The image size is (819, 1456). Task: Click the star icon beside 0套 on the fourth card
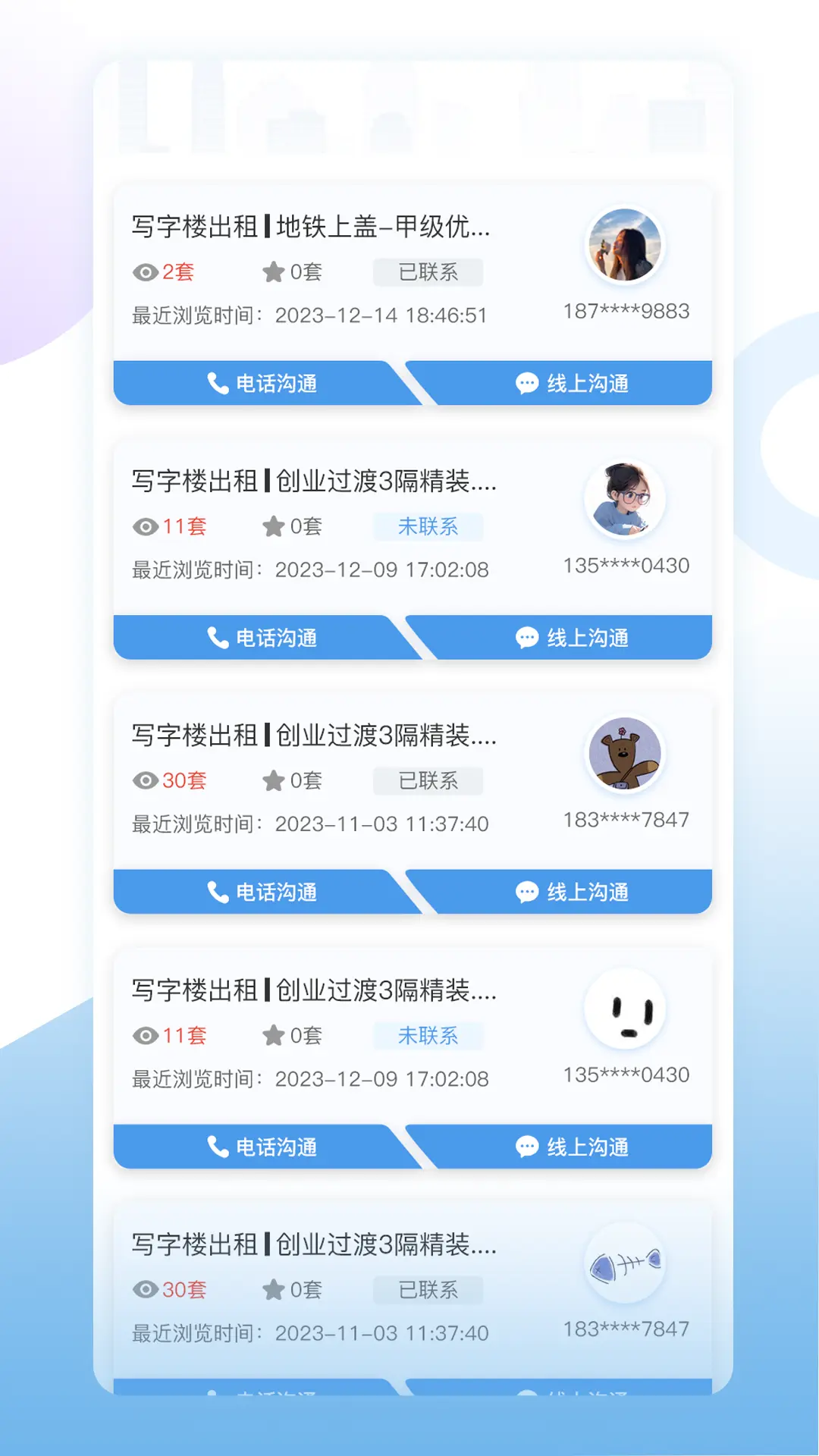click(x=273, y=1034)
